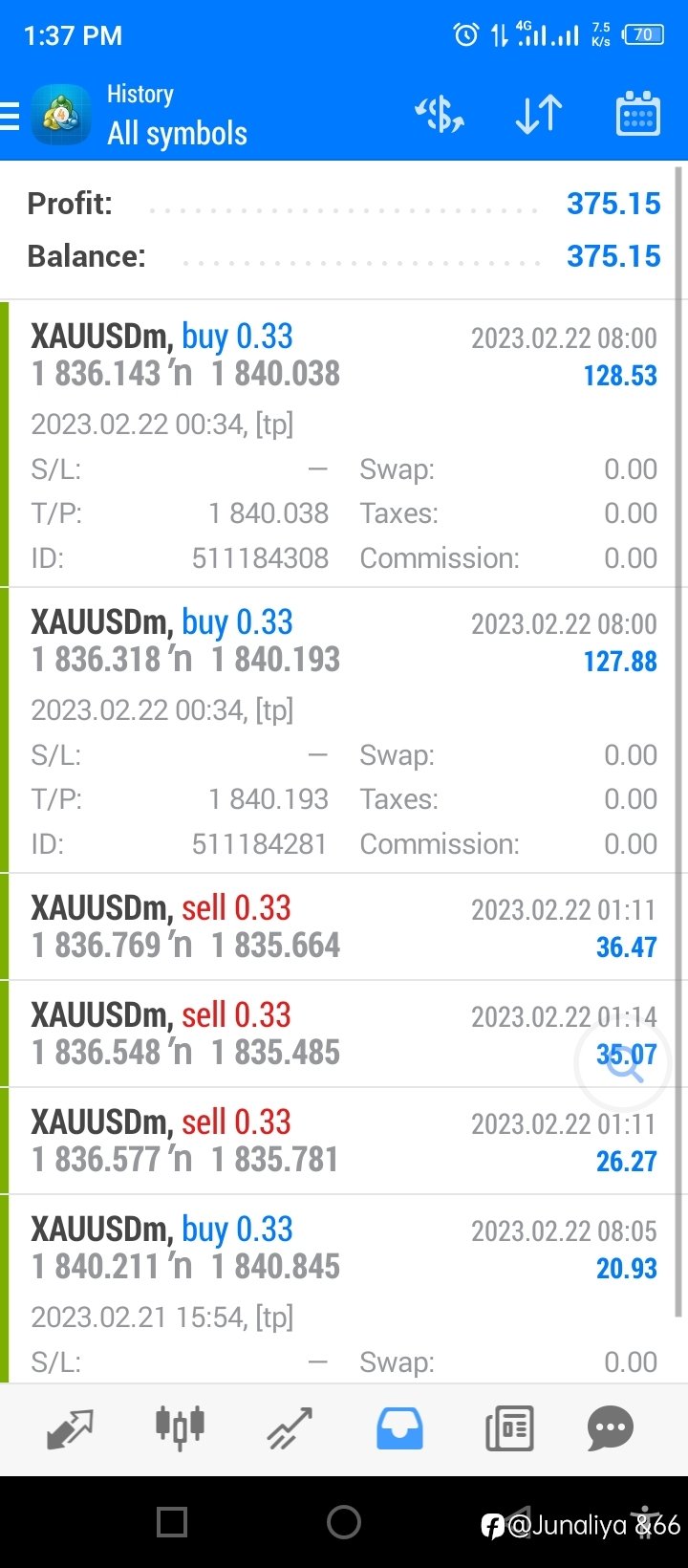Collapse the buy trade with profit 128.53

click(344, 444)
